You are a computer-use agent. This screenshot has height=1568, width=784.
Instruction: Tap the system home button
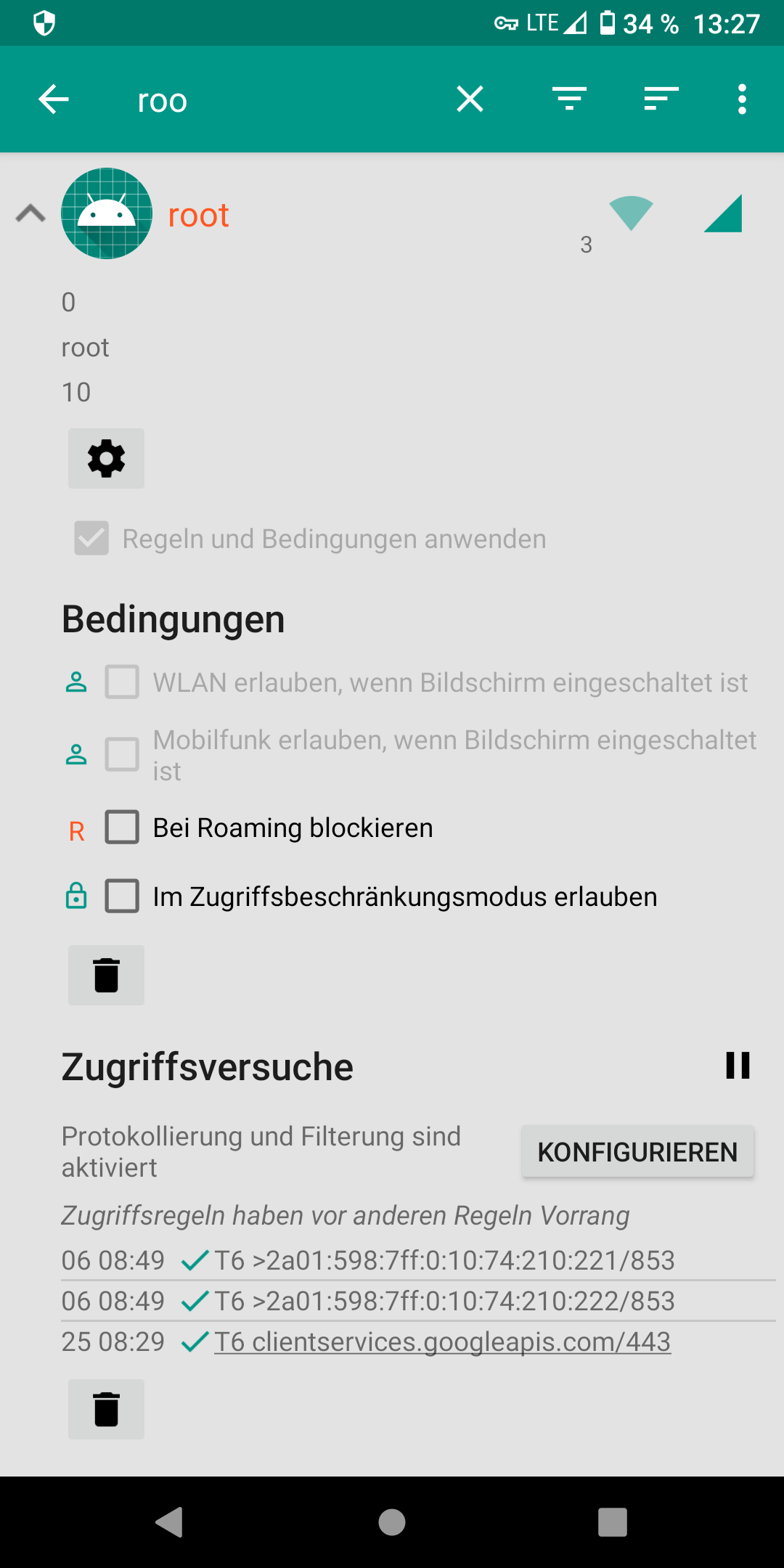click(x=392, y=1522)
